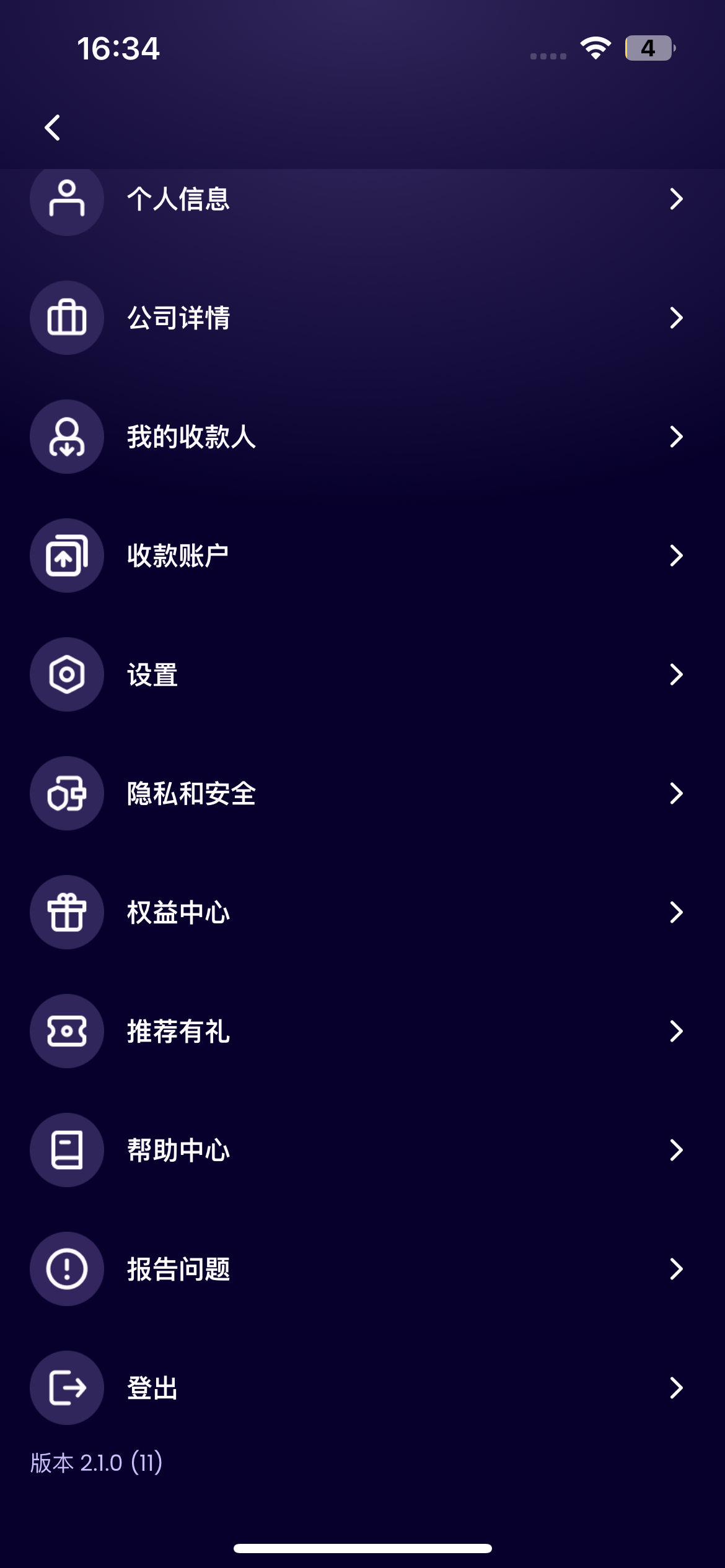The image size is (725, 1568).
Task: Expand the 隐私和安全 chevron
Action: [x=677, y=793]
